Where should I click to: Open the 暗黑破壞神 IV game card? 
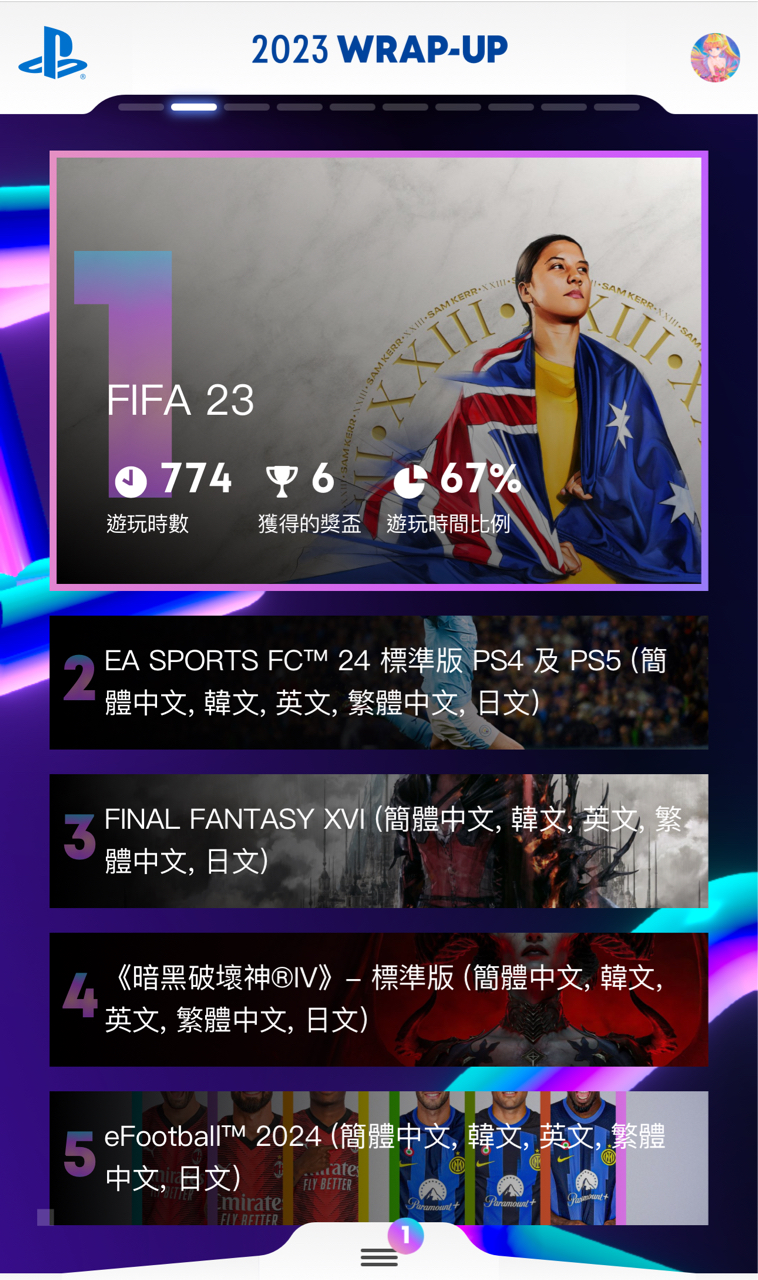coord(379,999)
